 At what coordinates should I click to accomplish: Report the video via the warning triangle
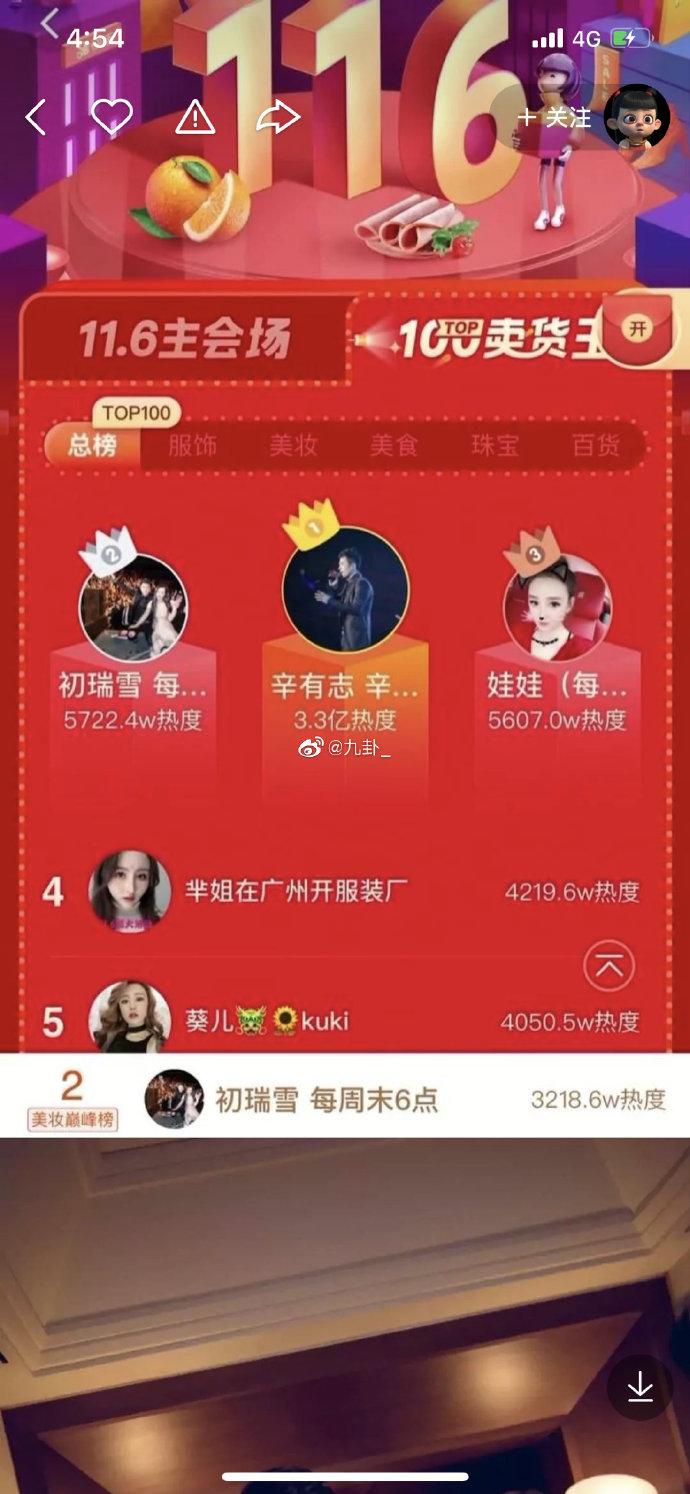coord(195,118)
